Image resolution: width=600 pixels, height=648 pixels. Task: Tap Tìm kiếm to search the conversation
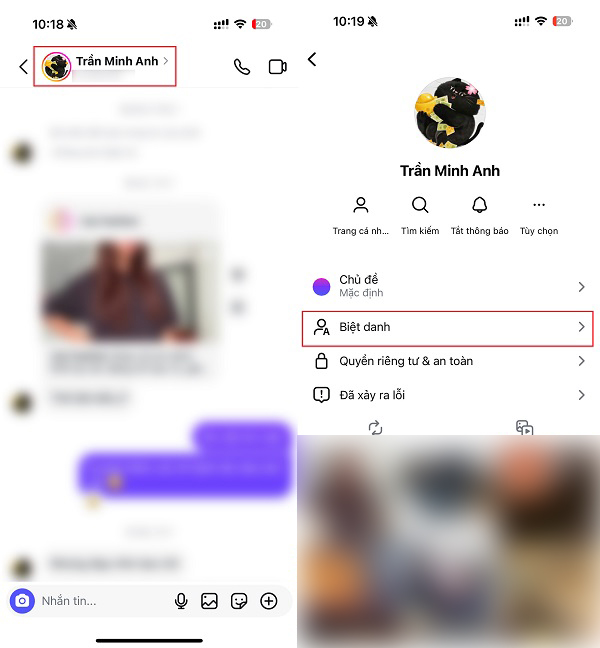pyautogui.click(x=420, y=214)
